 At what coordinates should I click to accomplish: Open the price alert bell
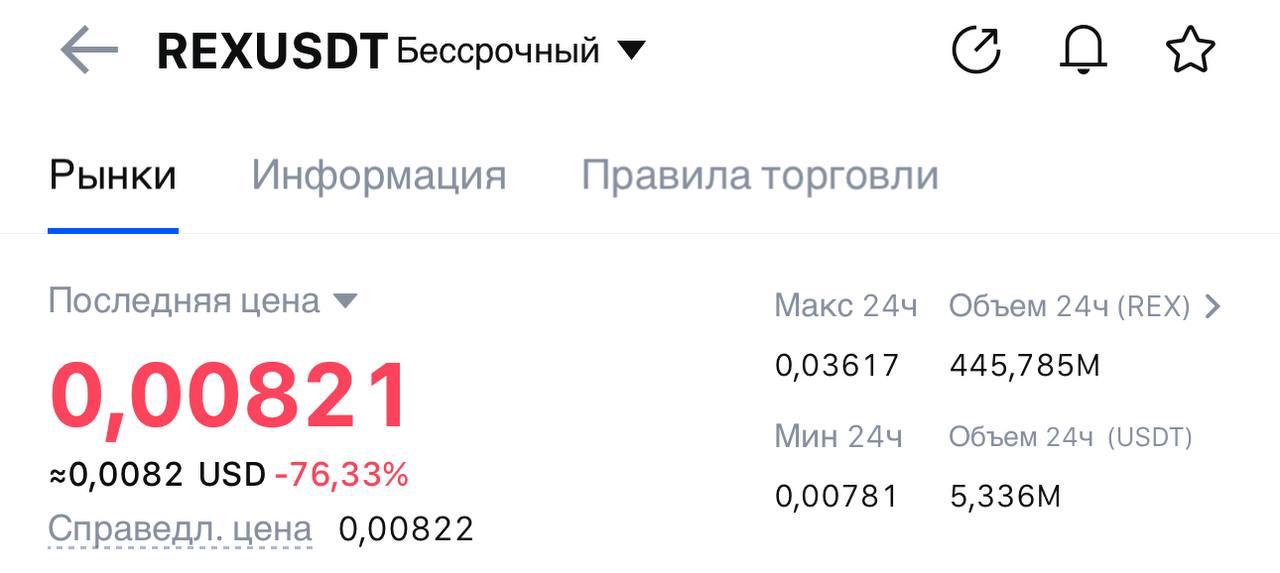(x=1083, y=50)
